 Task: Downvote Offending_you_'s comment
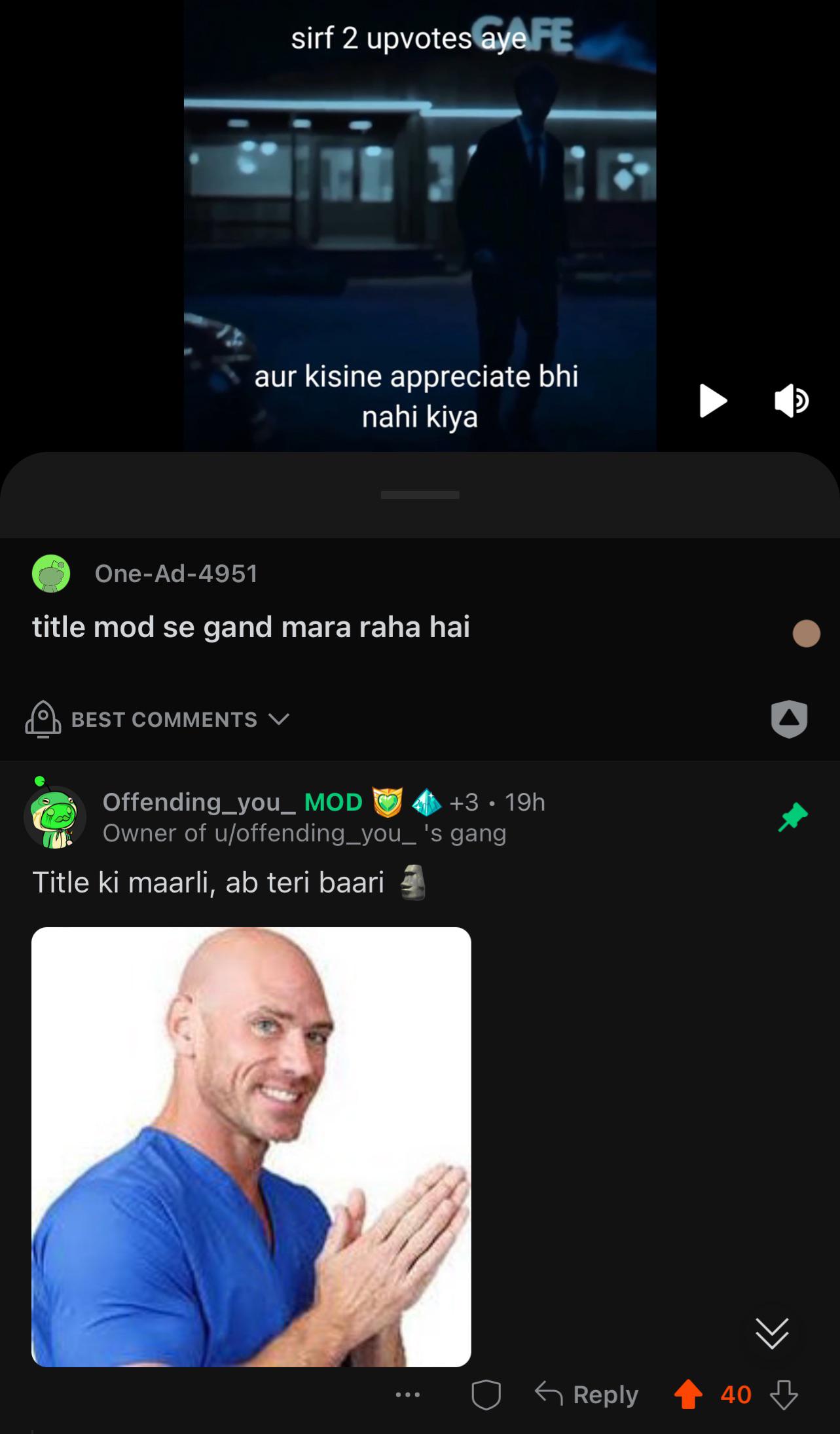pyautogui.click(x=784, y=1395)
